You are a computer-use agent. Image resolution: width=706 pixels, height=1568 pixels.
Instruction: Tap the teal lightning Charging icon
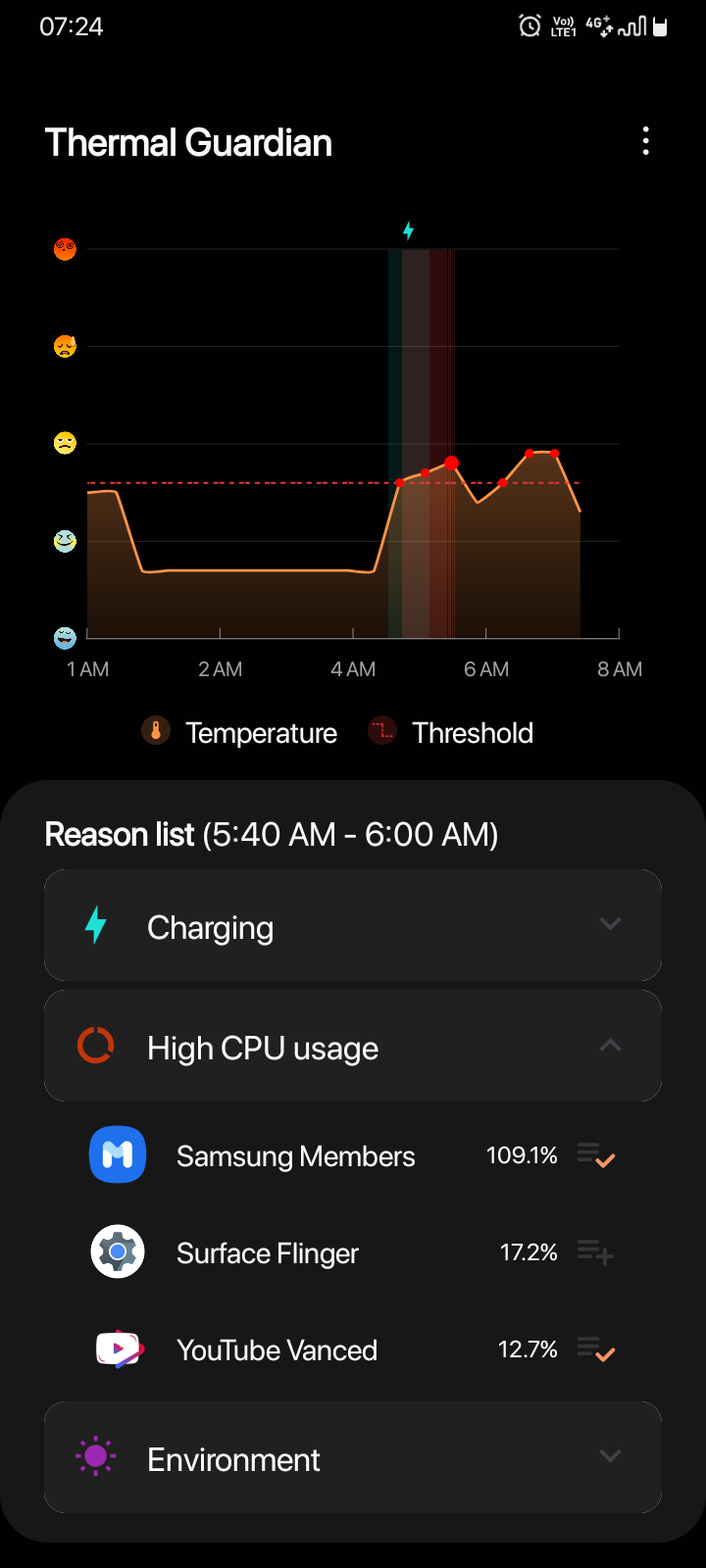point(96,924)
